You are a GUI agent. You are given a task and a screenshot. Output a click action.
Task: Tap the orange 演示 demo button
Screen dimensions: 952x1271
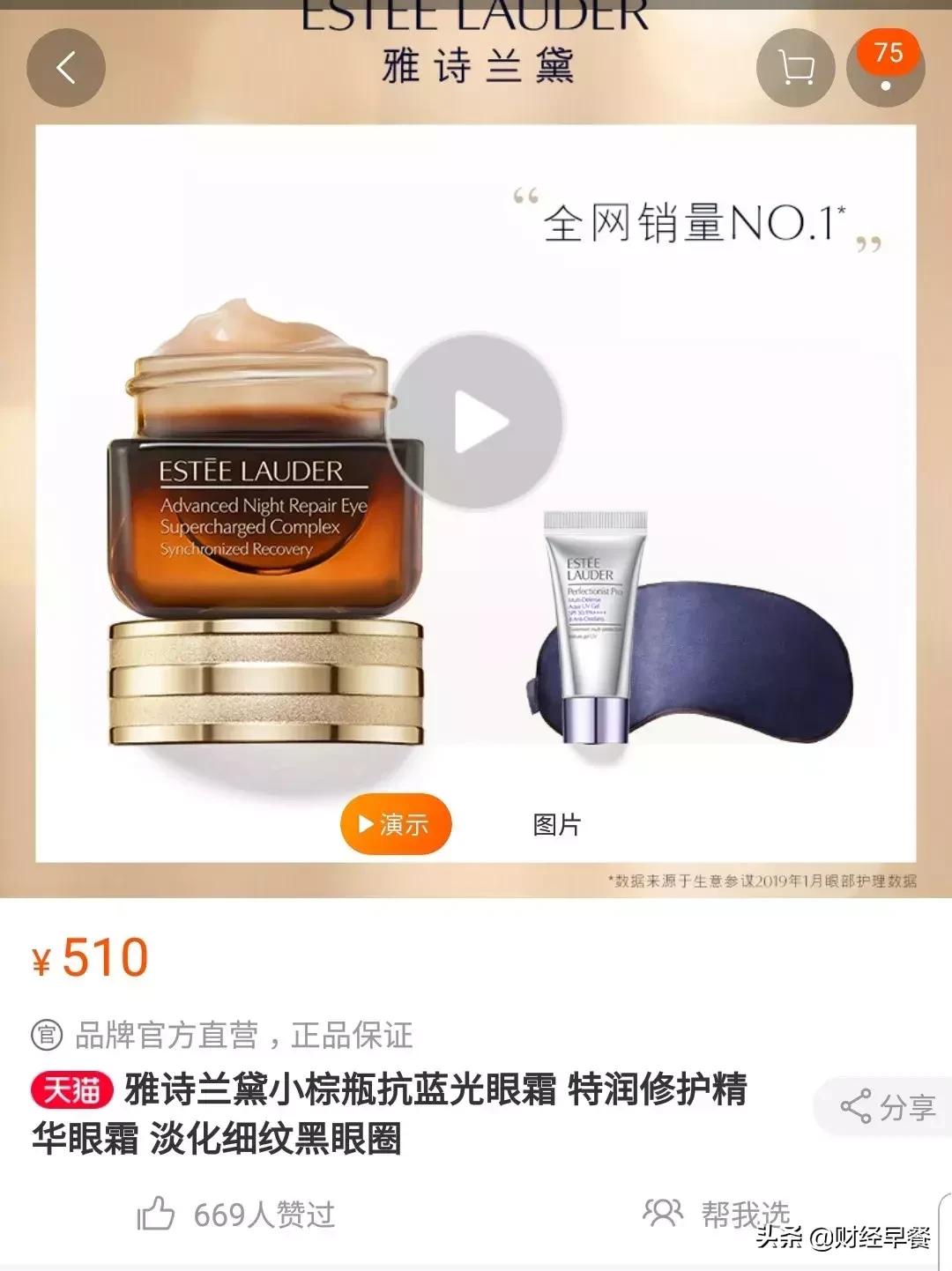[394, 824]
